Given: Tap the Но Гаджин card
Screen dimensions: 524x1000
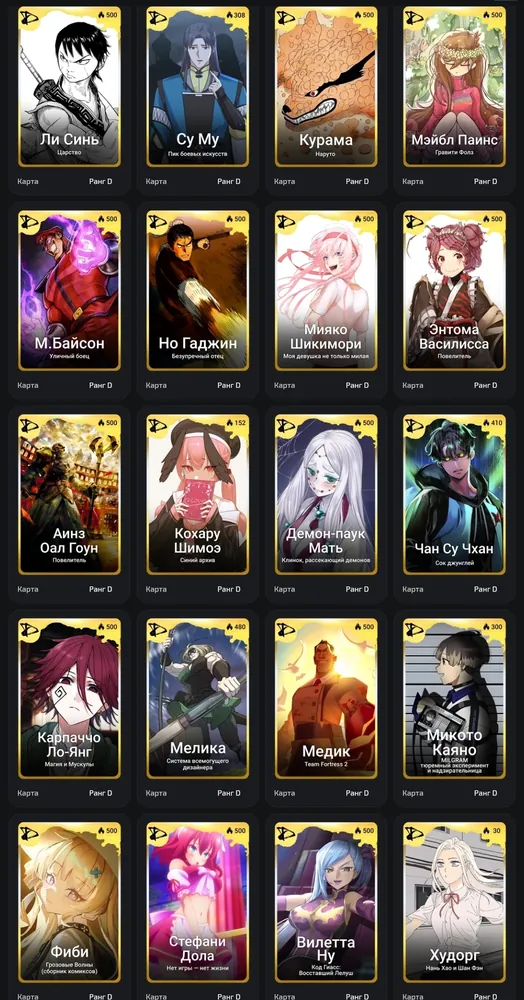Looking at the screenshot, I should (x=197, y=291).
